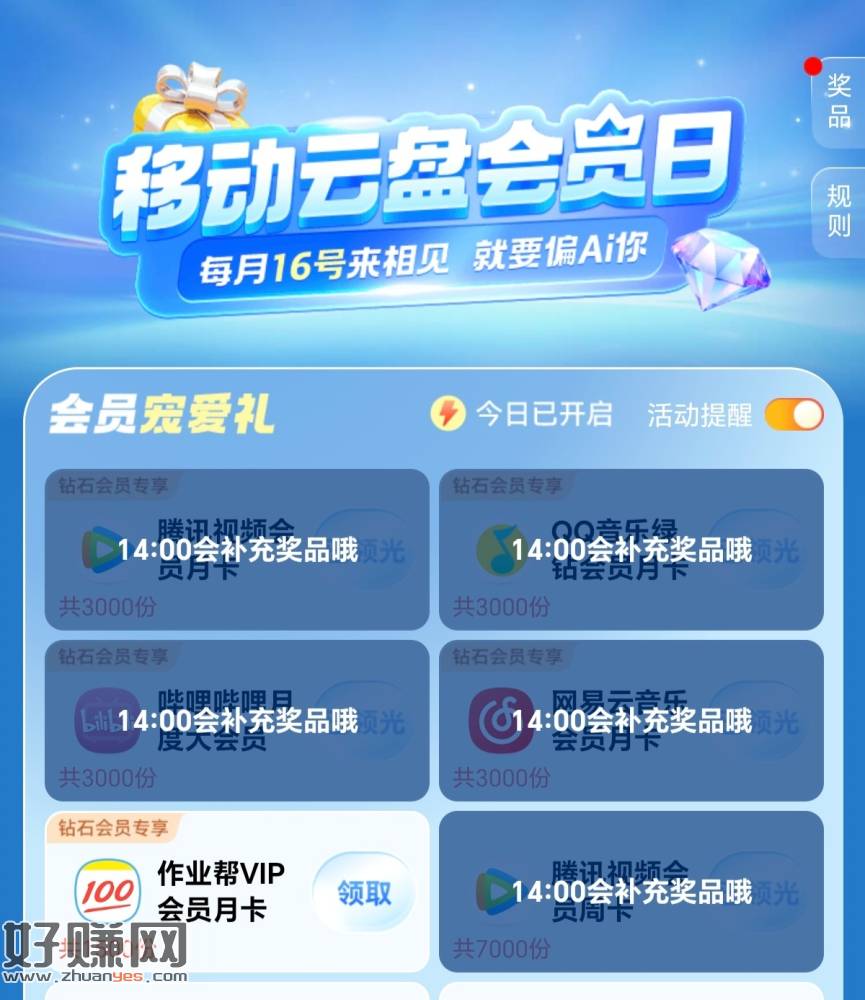Image resolution: width=865 pixels, height=1000 pixels.
Task: Open the 规则 rules side tab
Action: tap(838, 210)
